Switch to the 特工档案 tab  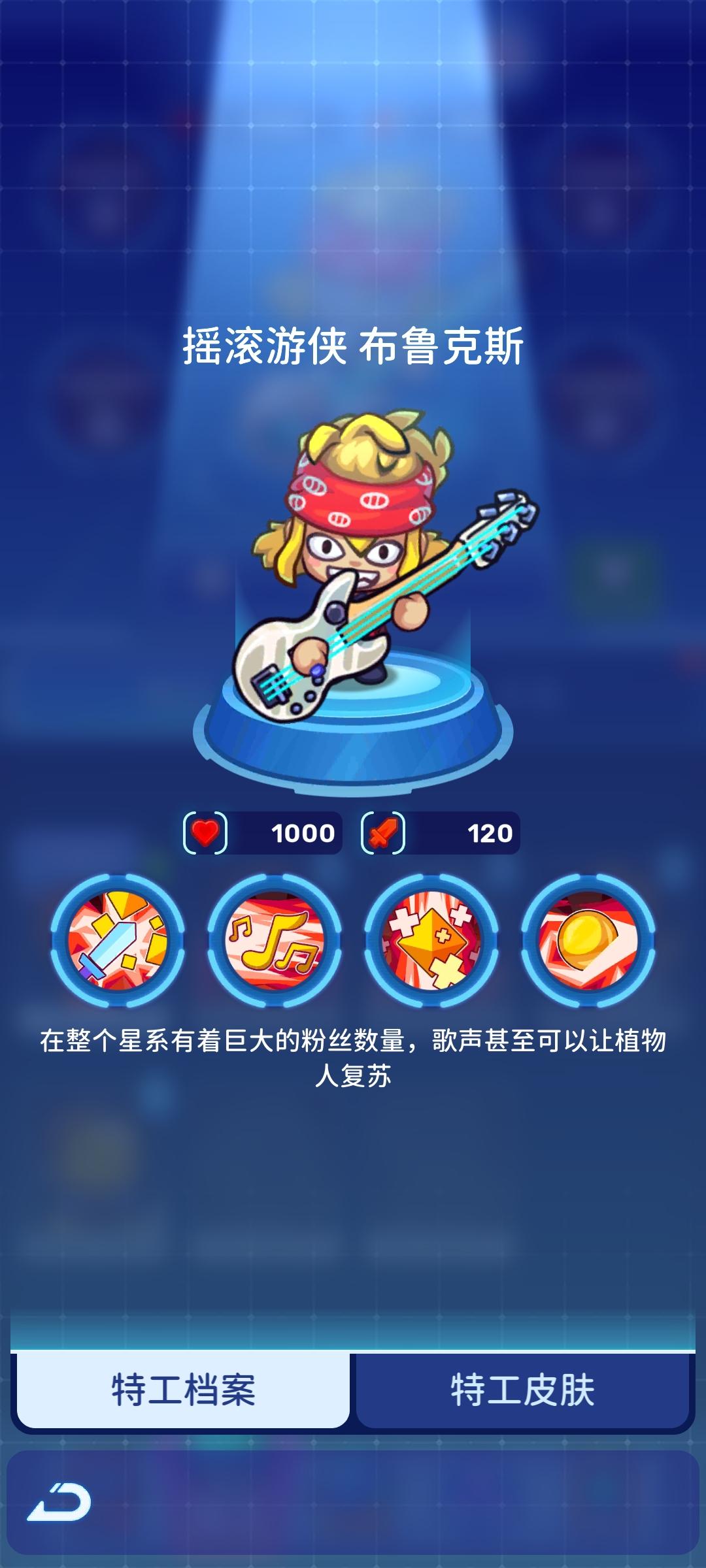[183, 1390]
